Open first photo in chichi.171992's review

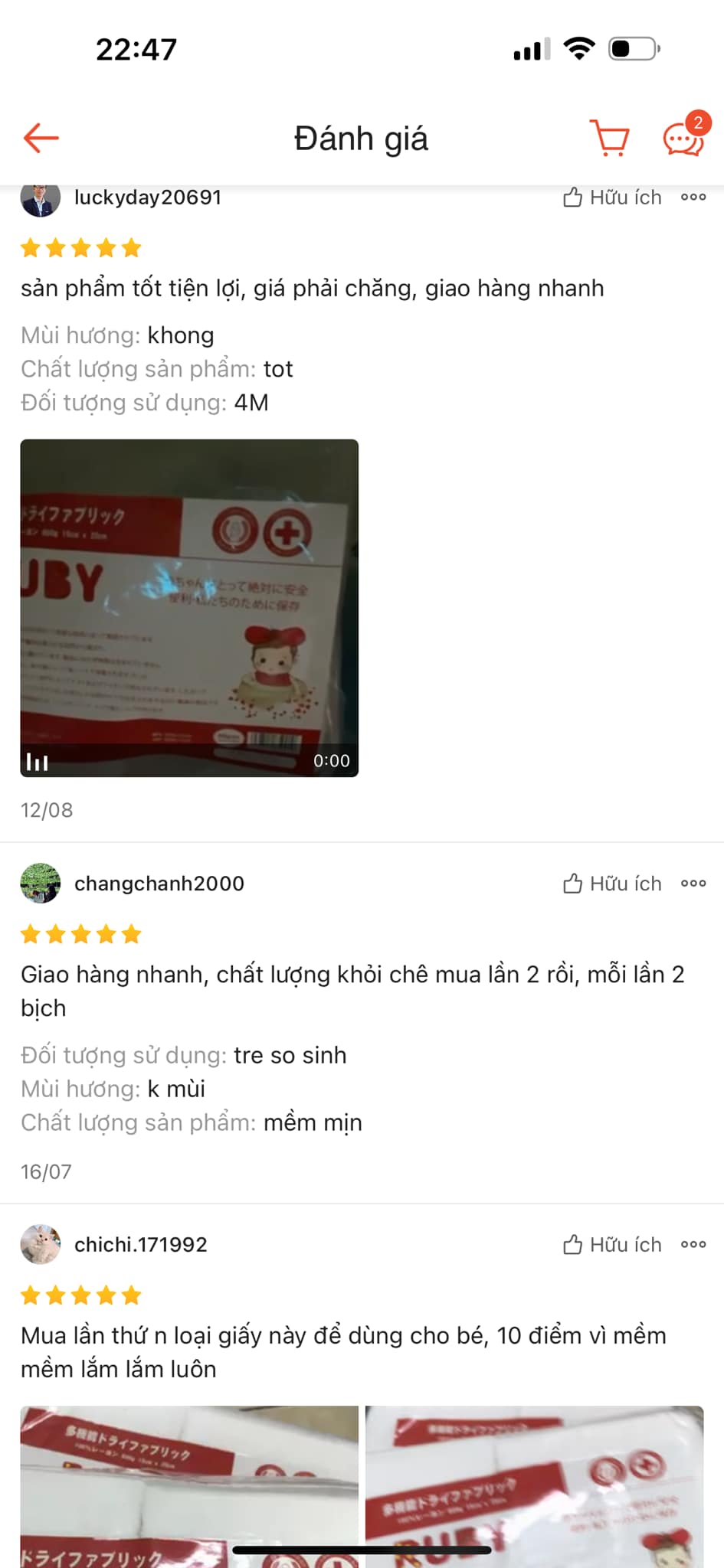pyautogui.click(x=189, y=1485)
